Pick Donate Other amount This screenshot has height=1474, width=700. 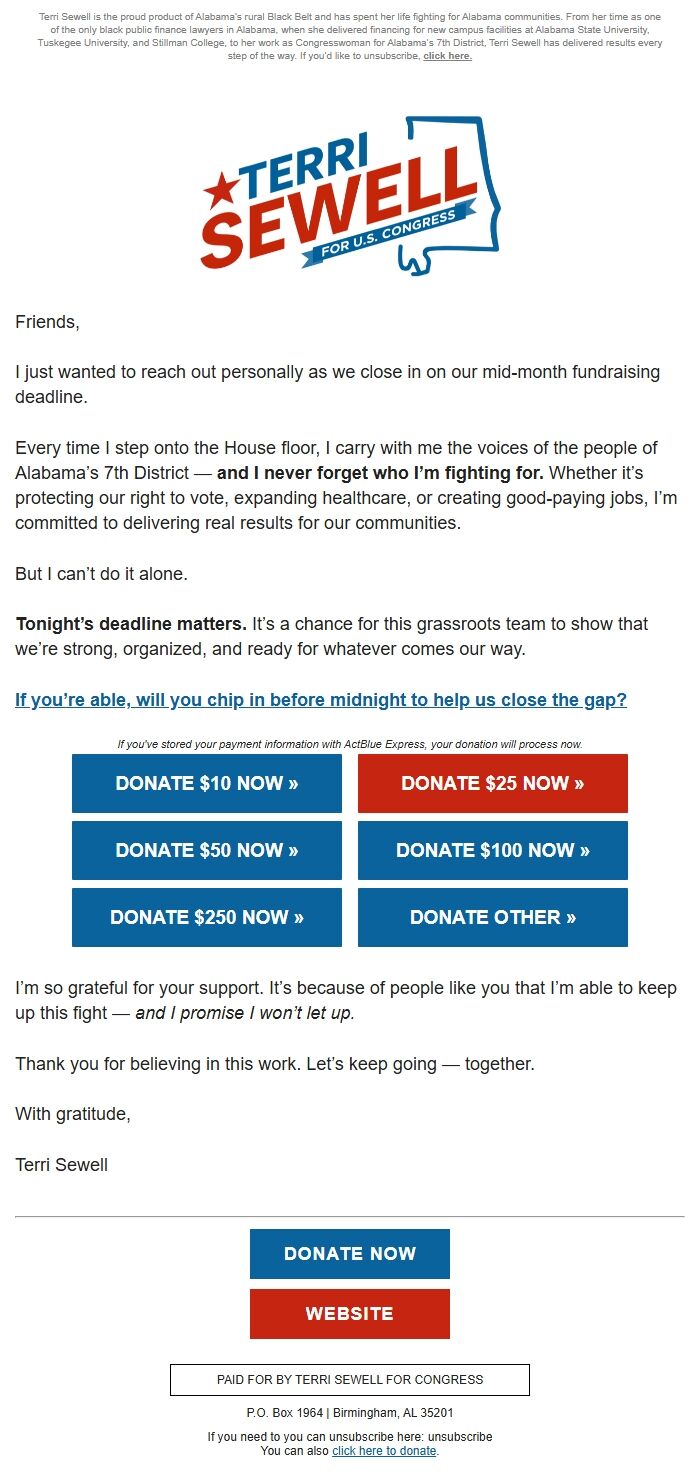coord(493,918)
